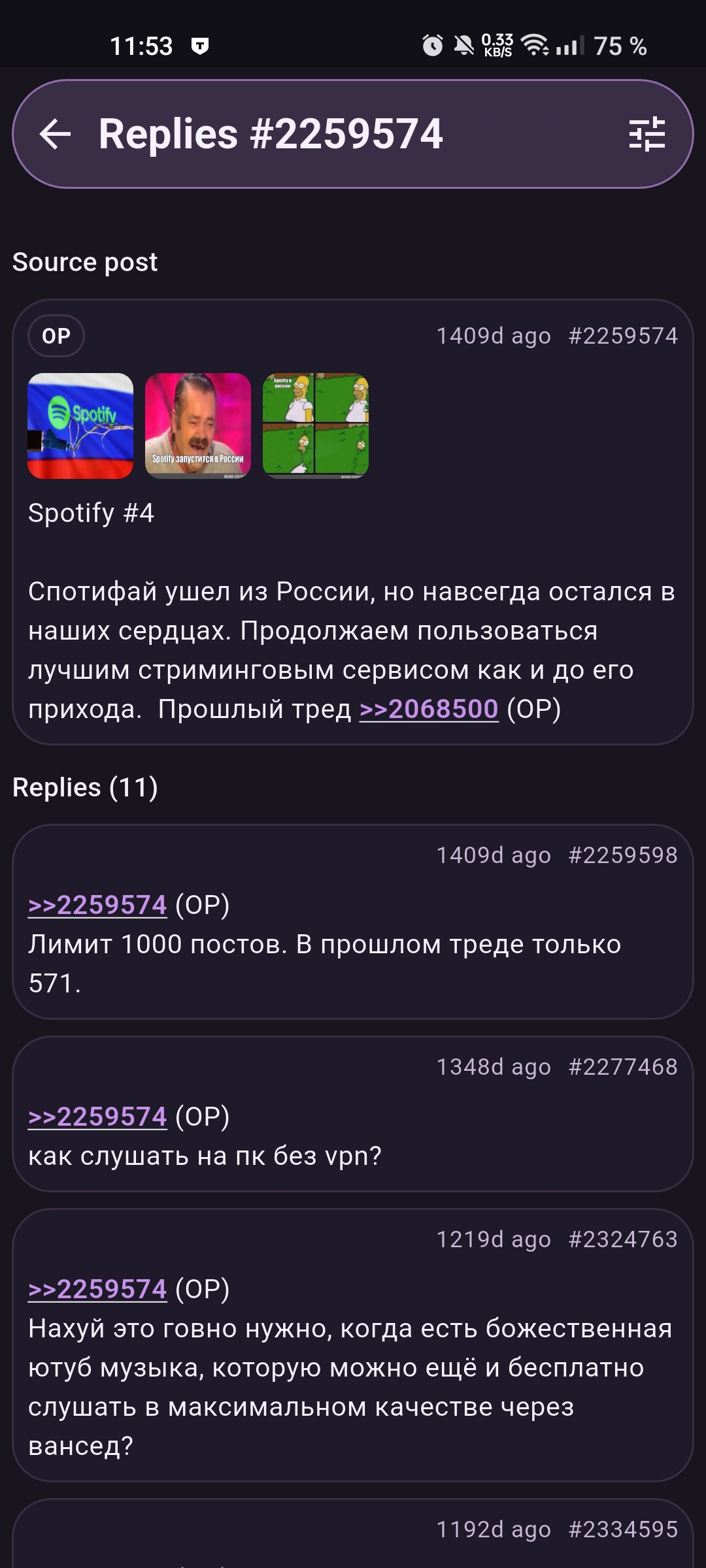This screenshot has height=1568, width=706.
Task: Open the filter settings sliders icon
Action: (x=647, y=134)
